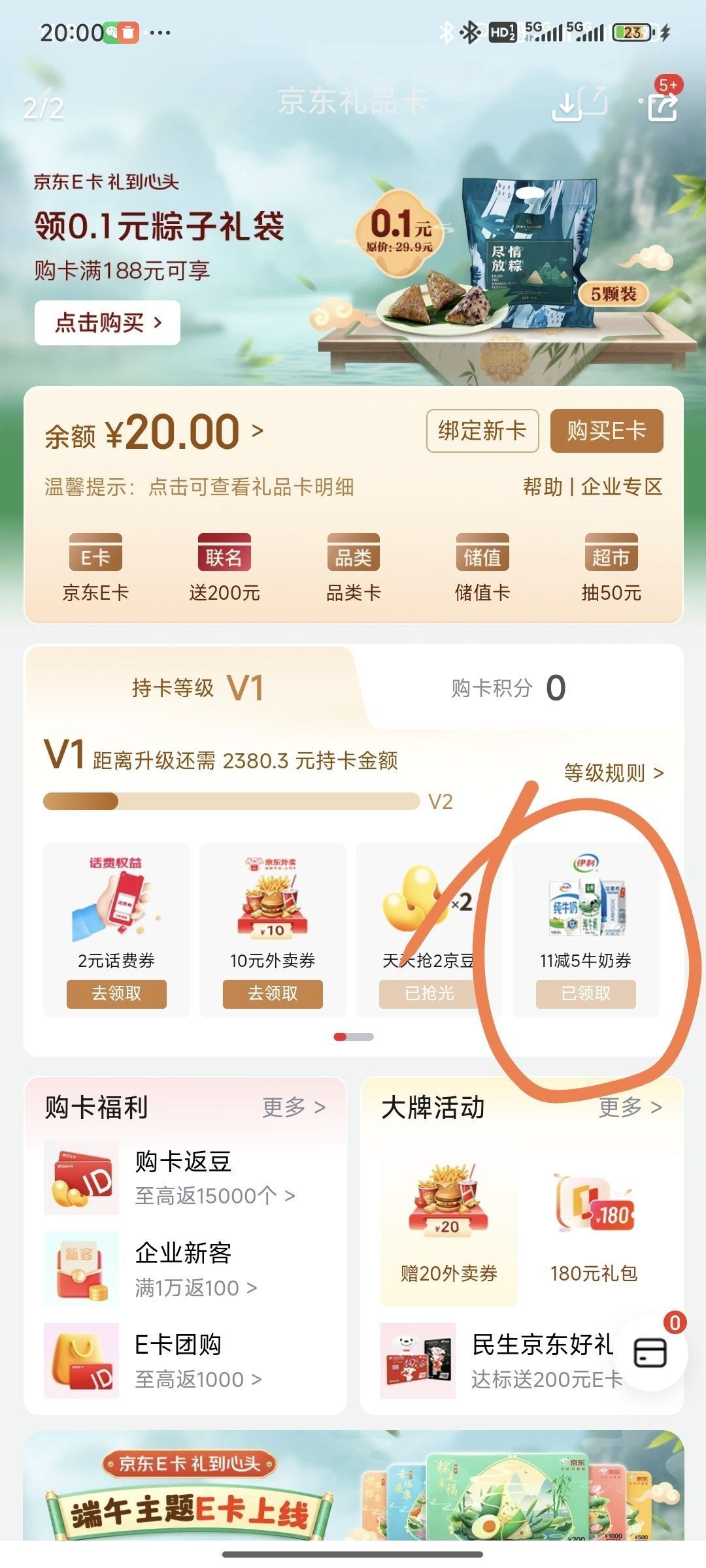Tap the 点击购买 banner button
Image resolution: width=706 pixels, height=1568 pixels.
pyautogui.click(x=107, y=322)
